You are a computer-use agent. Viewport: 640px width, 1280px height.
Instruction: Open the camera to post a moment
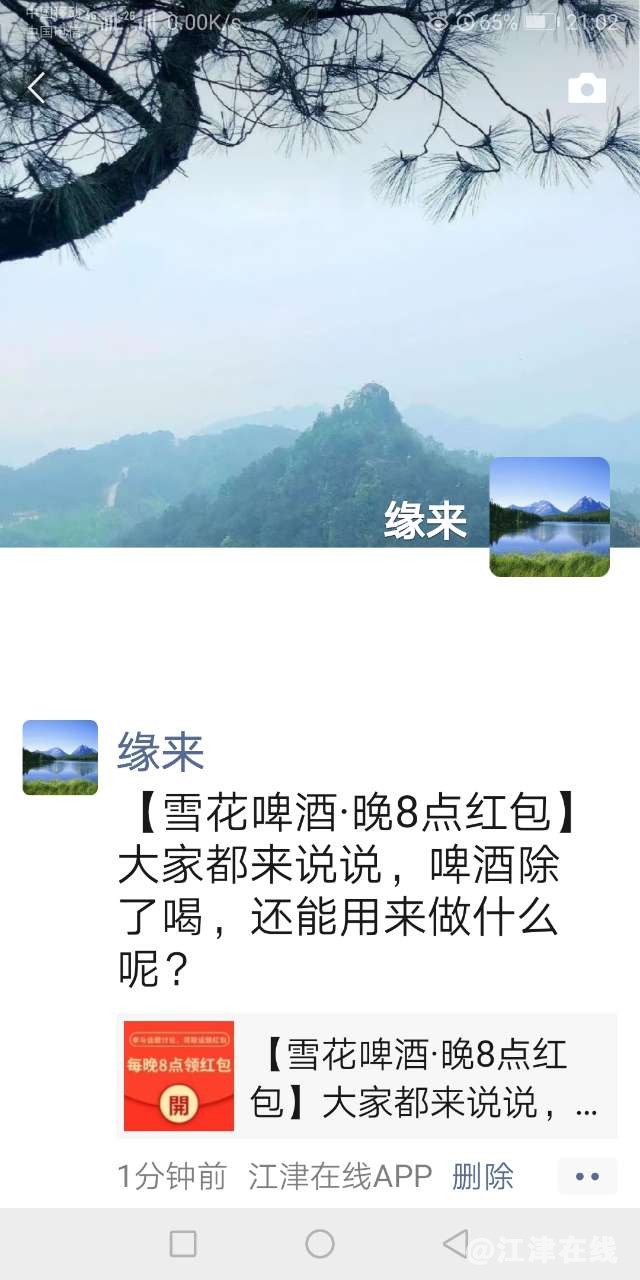coord(587,89)
